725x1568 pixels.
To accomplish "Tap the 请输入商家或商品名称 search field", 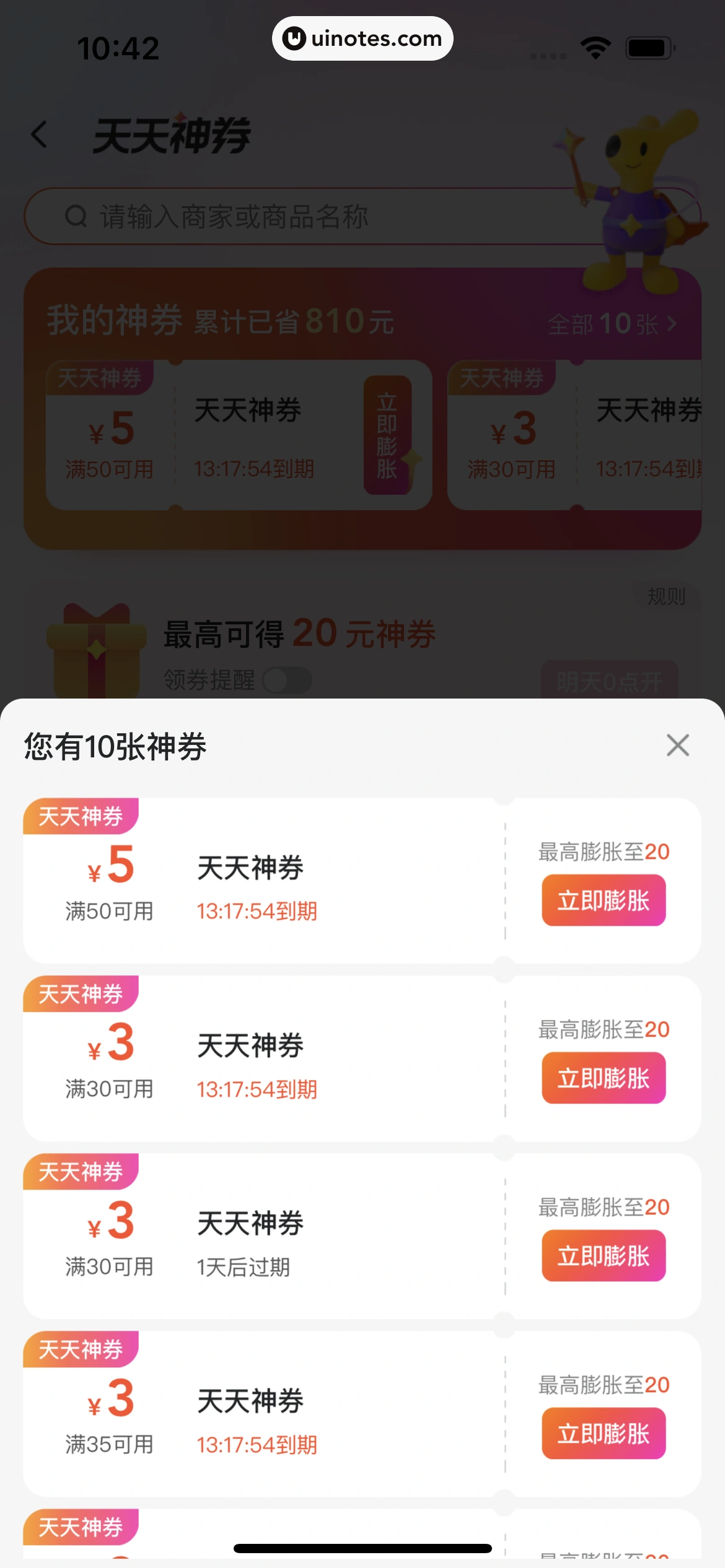I will point(234,217).
